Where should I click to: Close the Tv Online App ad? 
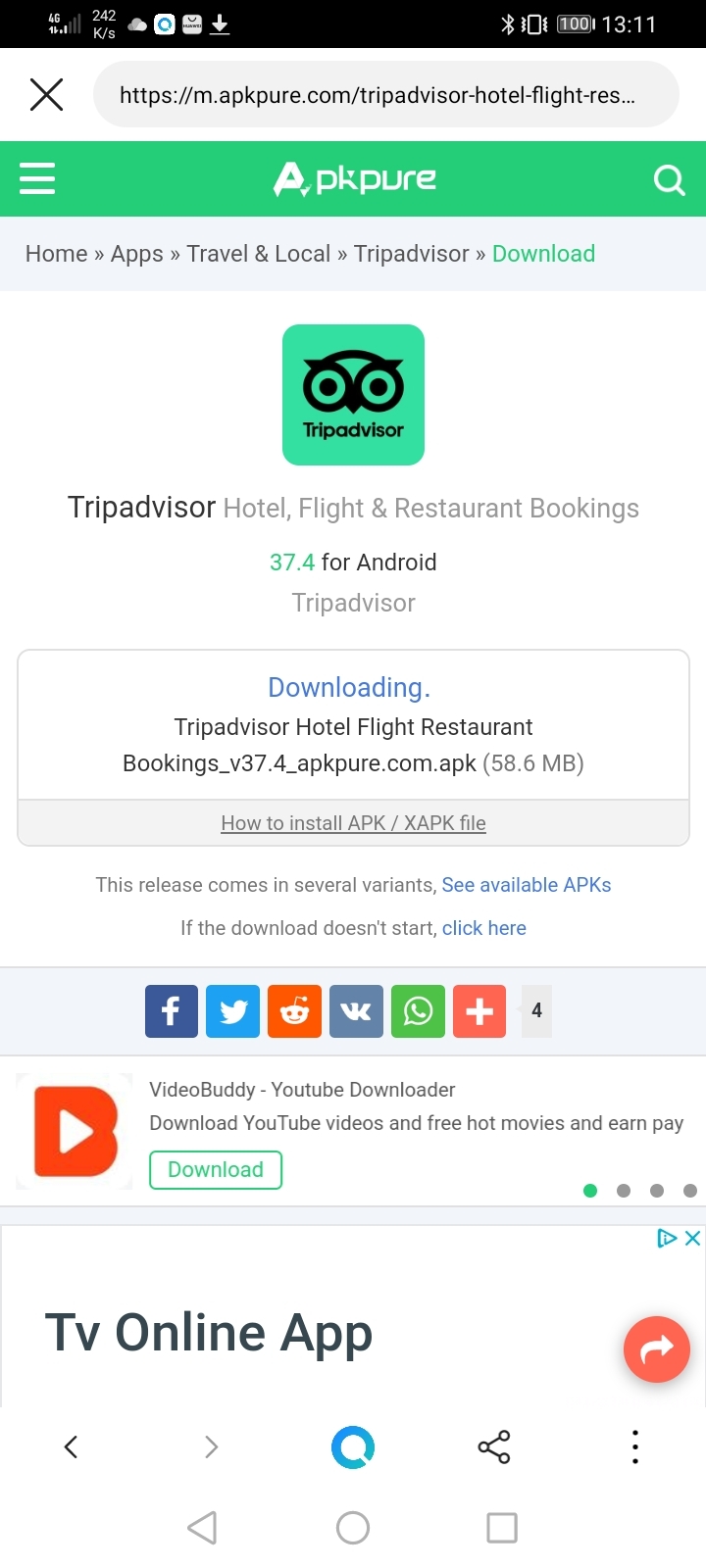(x=692, y=1239)
